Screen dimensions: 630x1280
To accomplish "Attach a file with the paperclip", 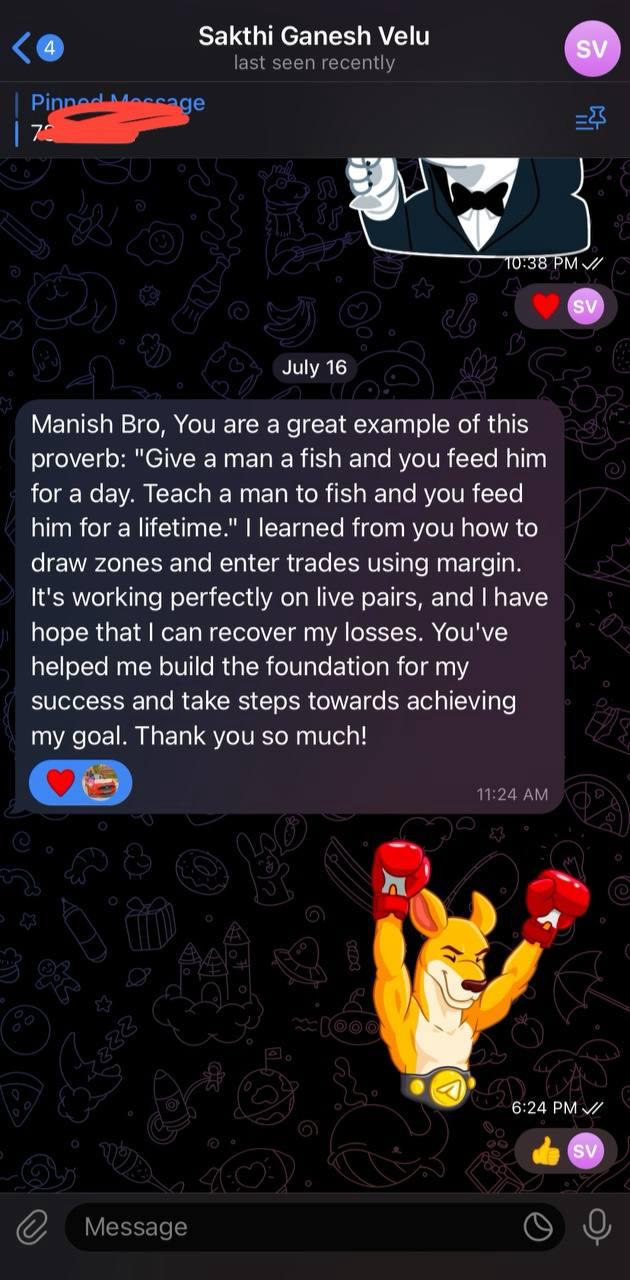I will [32, 1227].
